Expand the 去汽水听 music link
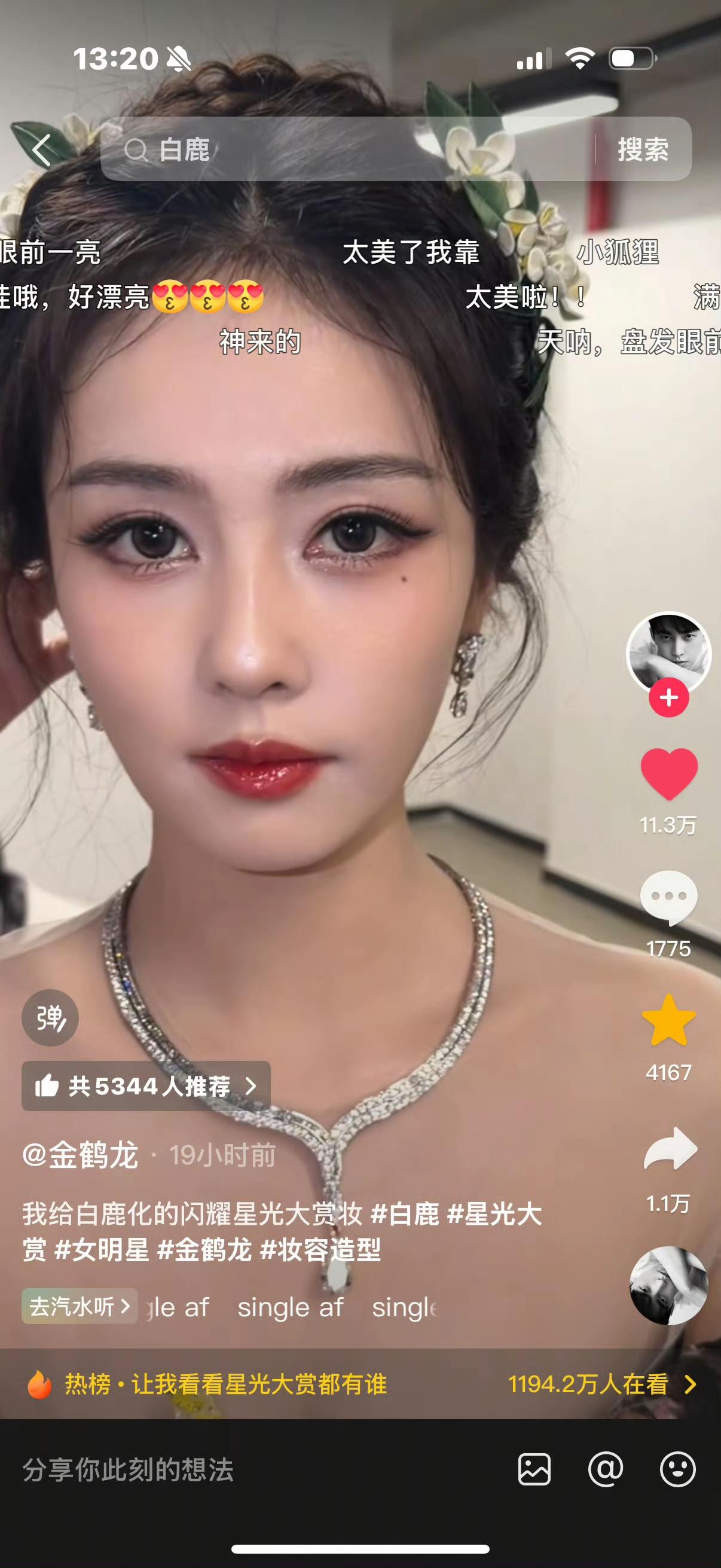Screen dimensions: 721x1568 [78, 1305]
